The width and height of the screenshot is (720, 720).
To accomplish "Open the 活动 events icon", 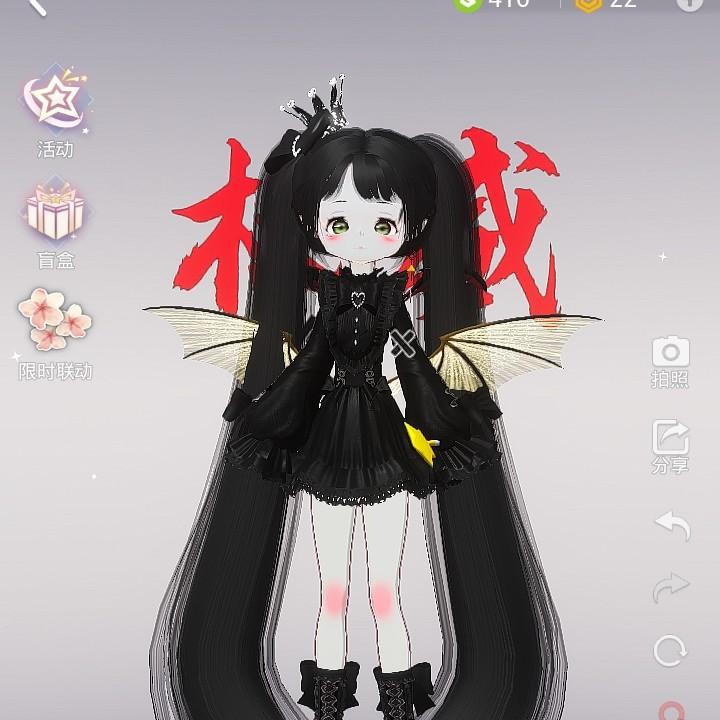I will (56, 101).
